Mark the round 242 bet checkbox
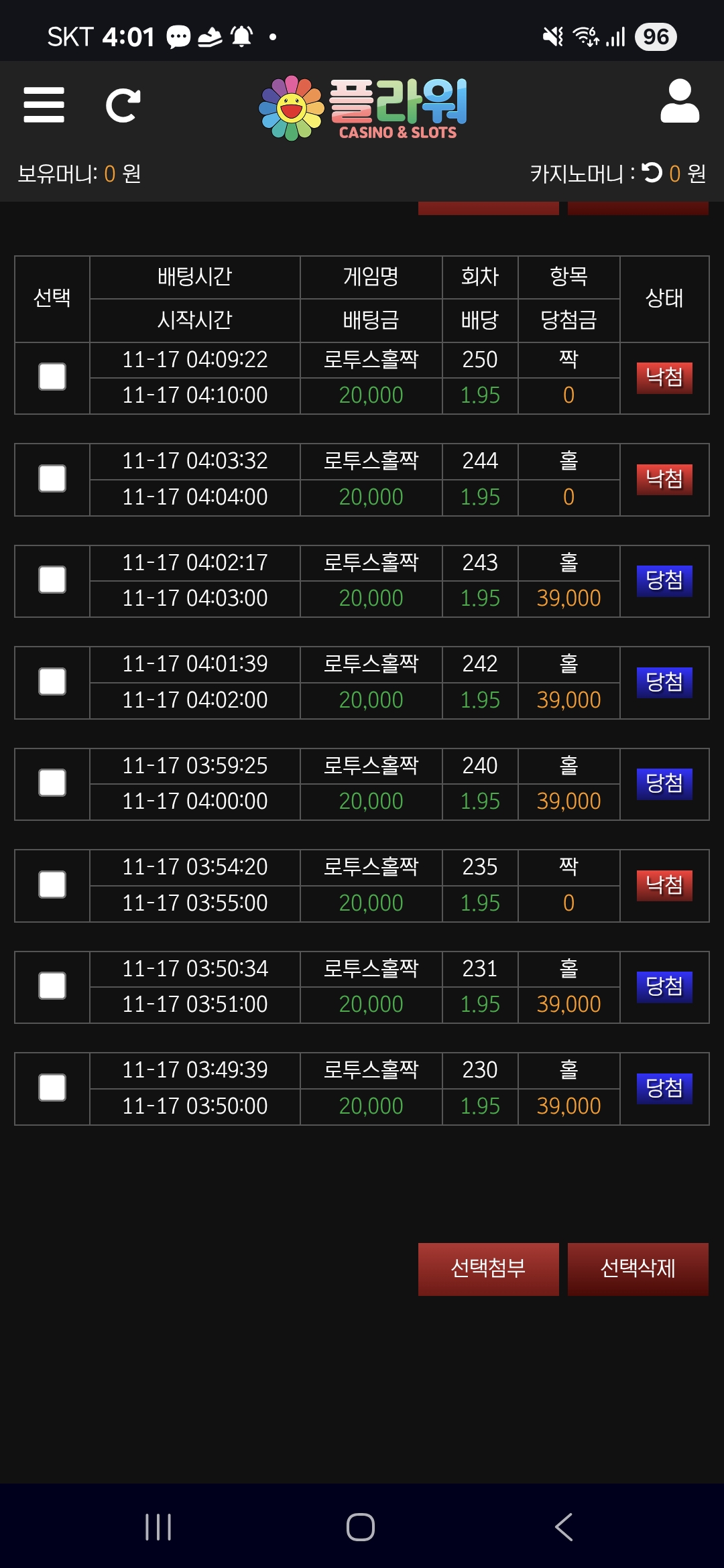The image size is (724, 1568). (52, 681)
